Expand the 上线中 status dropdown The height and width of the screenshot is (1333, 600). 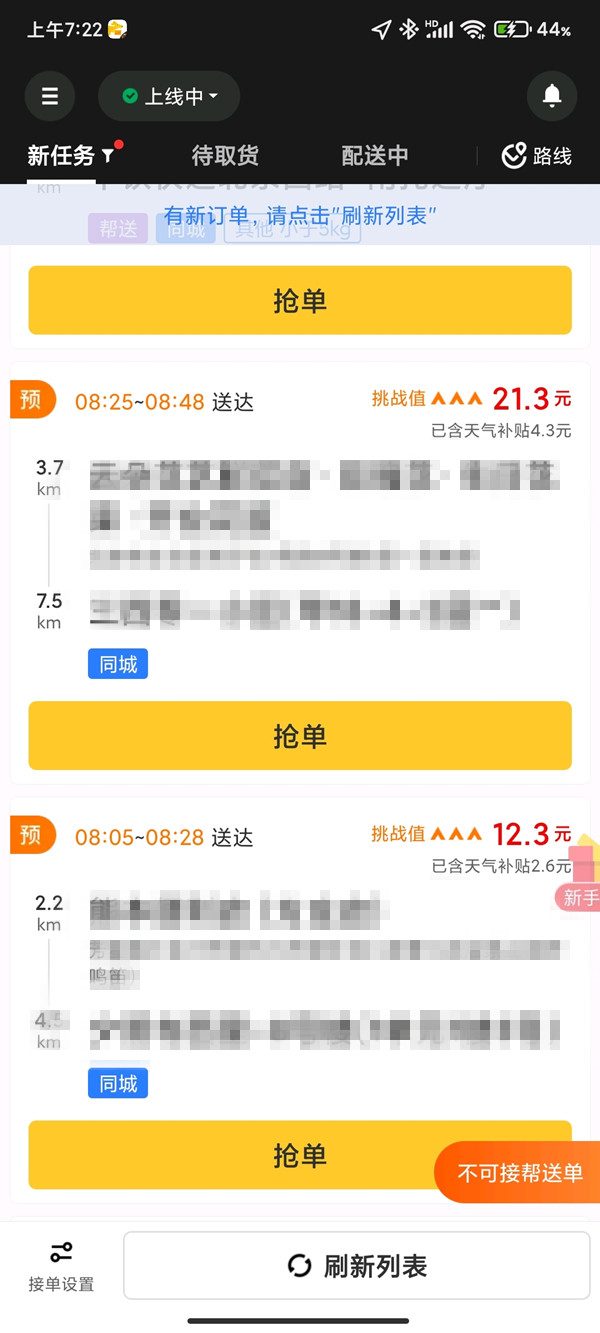point(169,97)
